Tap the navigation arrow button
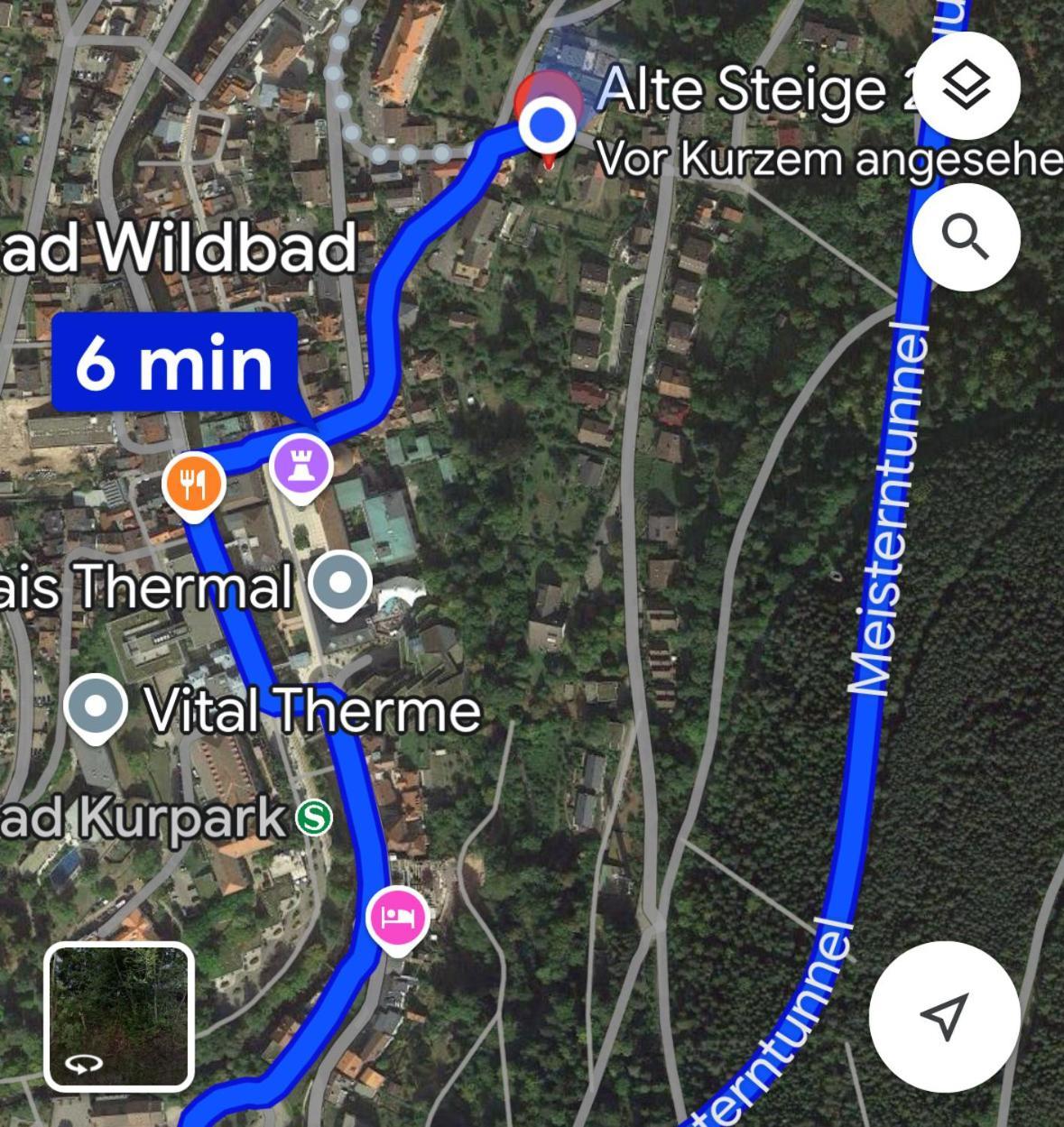The image size is (1064, 1127). pos(944,1016)
